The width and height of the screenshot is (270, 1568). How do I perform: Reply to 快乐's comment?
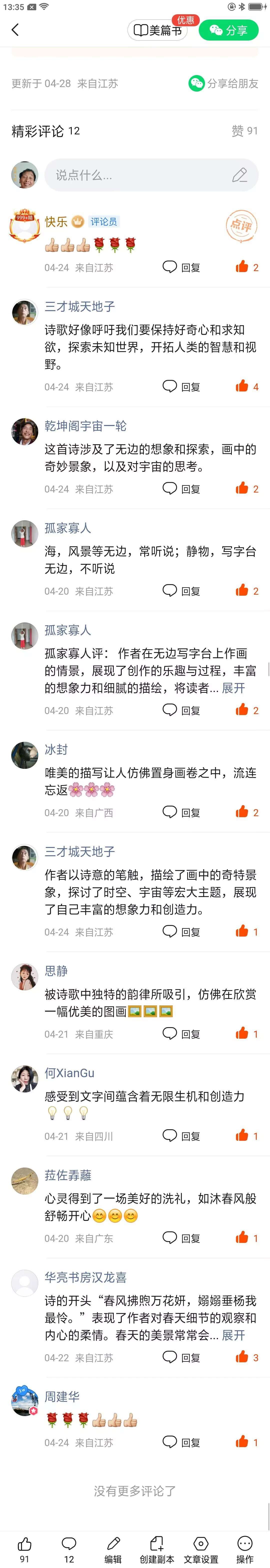pyautogui.click(x=181, y=267)
